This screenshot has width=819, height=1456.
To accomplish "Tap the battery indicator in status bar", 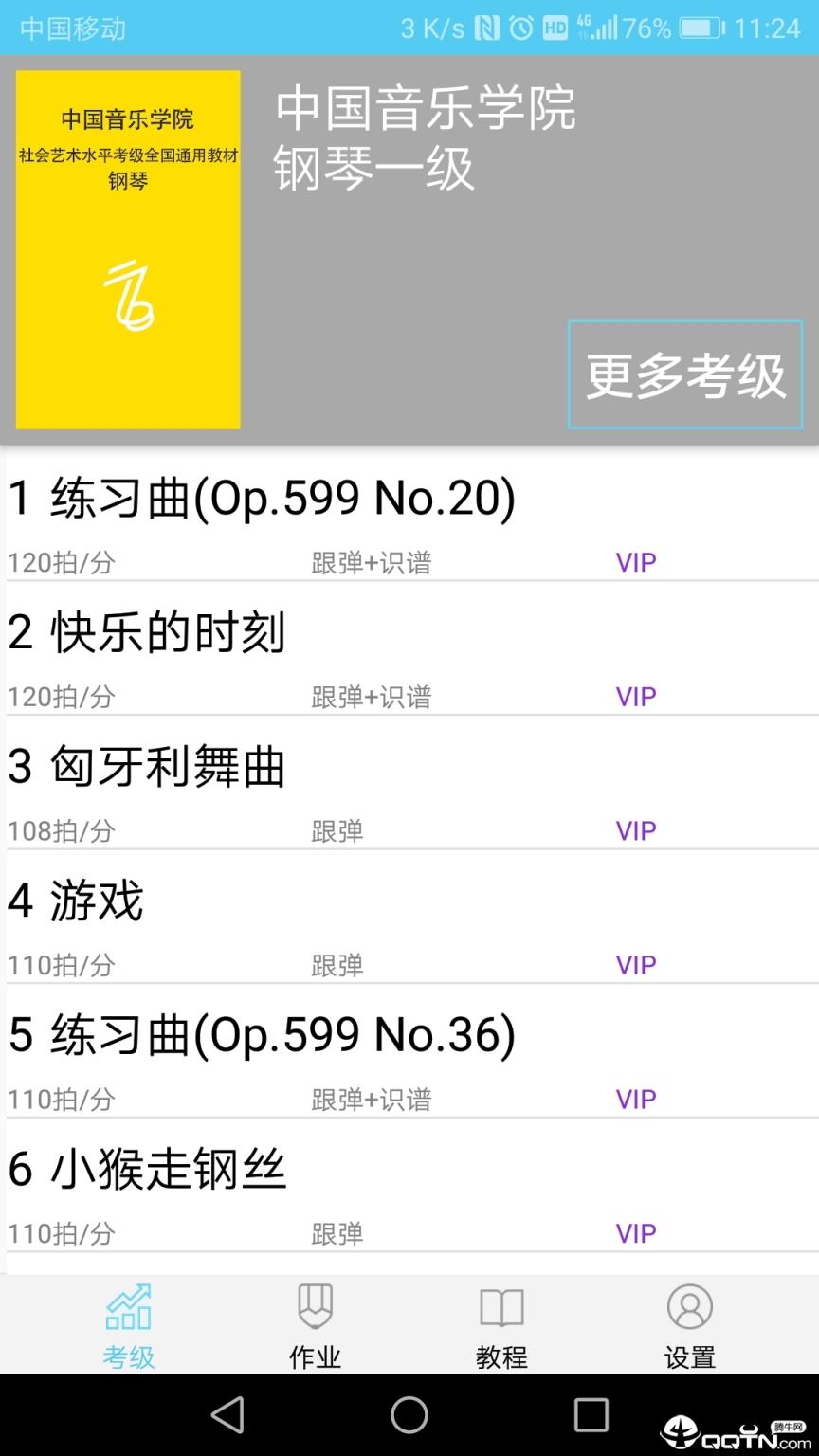I will [x=699, y=28].
